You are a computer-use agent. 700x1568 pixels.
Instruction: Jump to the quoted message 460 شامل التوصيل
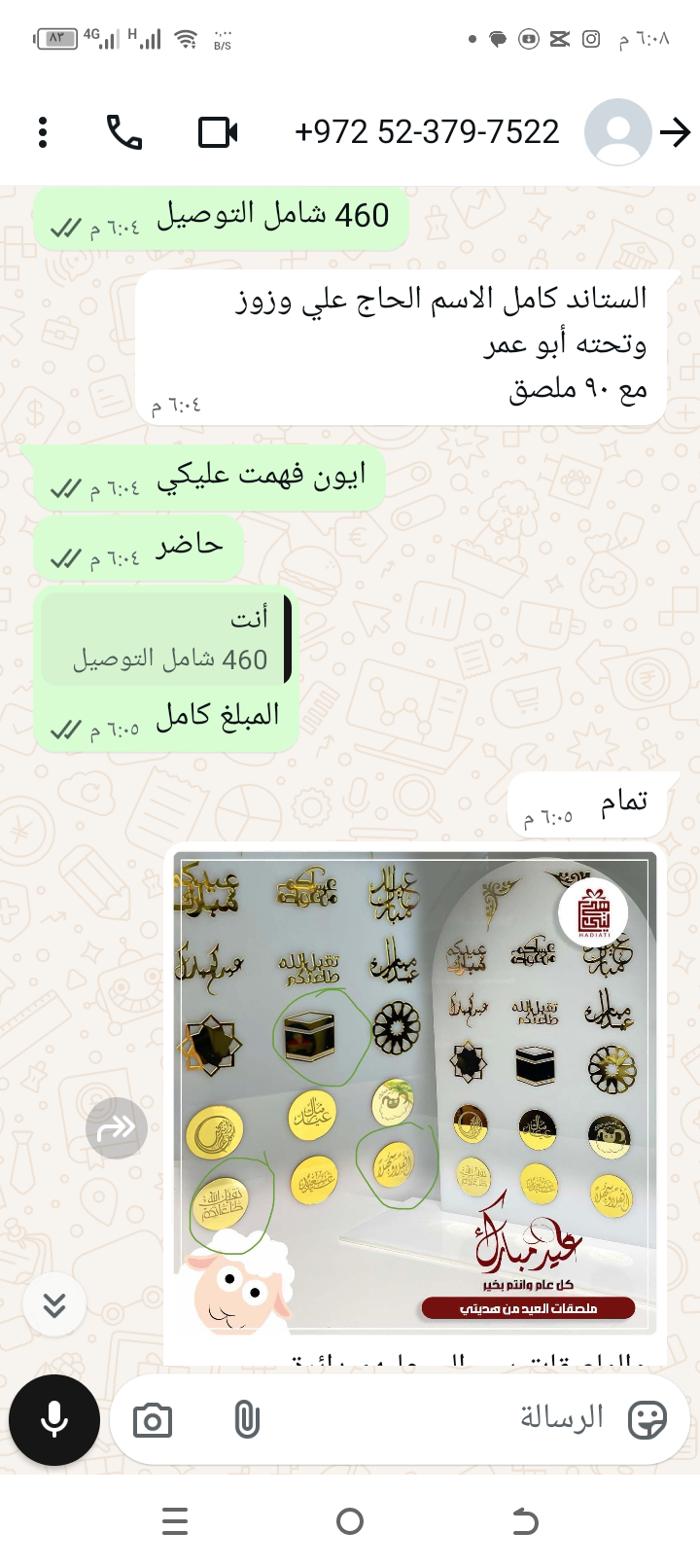click(x=167, y=640)
